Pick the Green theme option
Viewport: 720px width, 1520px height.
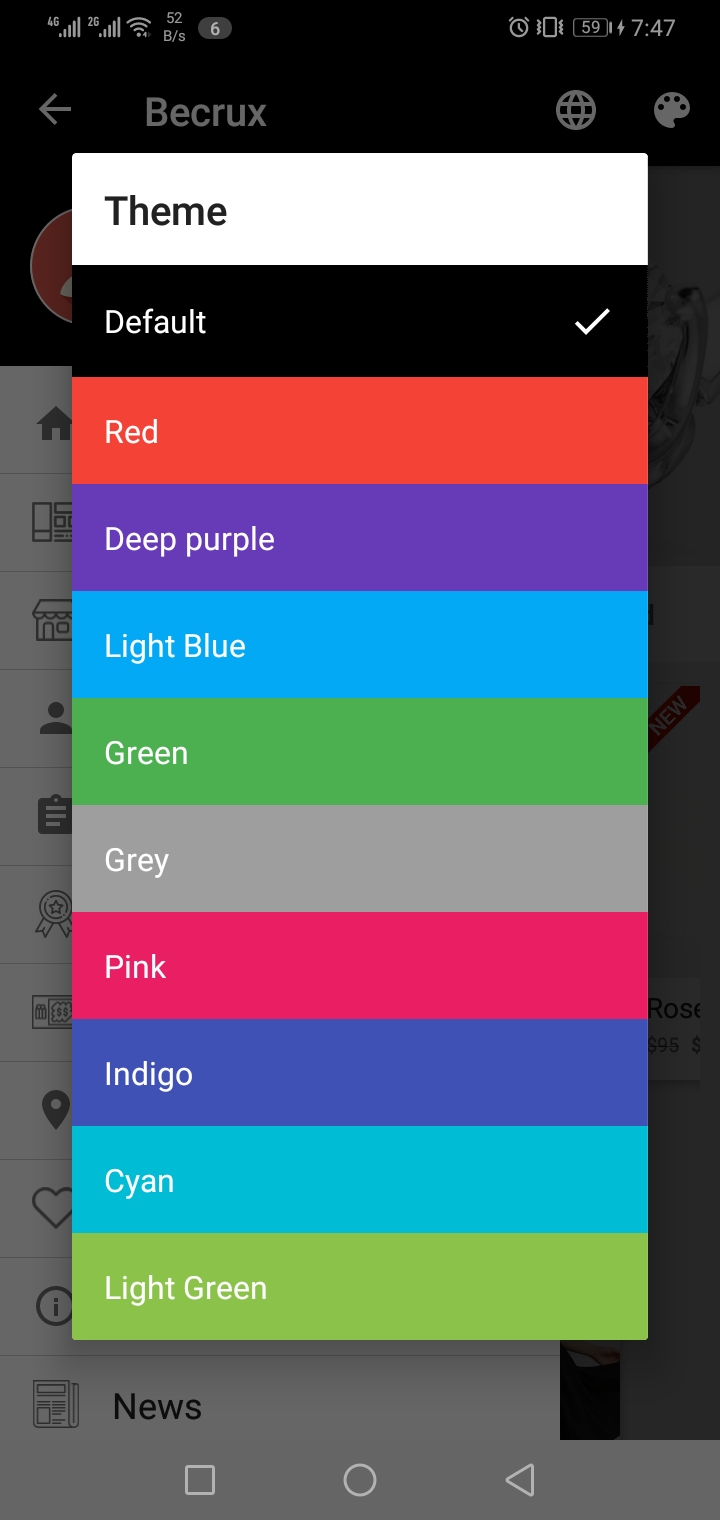[359, 752]
